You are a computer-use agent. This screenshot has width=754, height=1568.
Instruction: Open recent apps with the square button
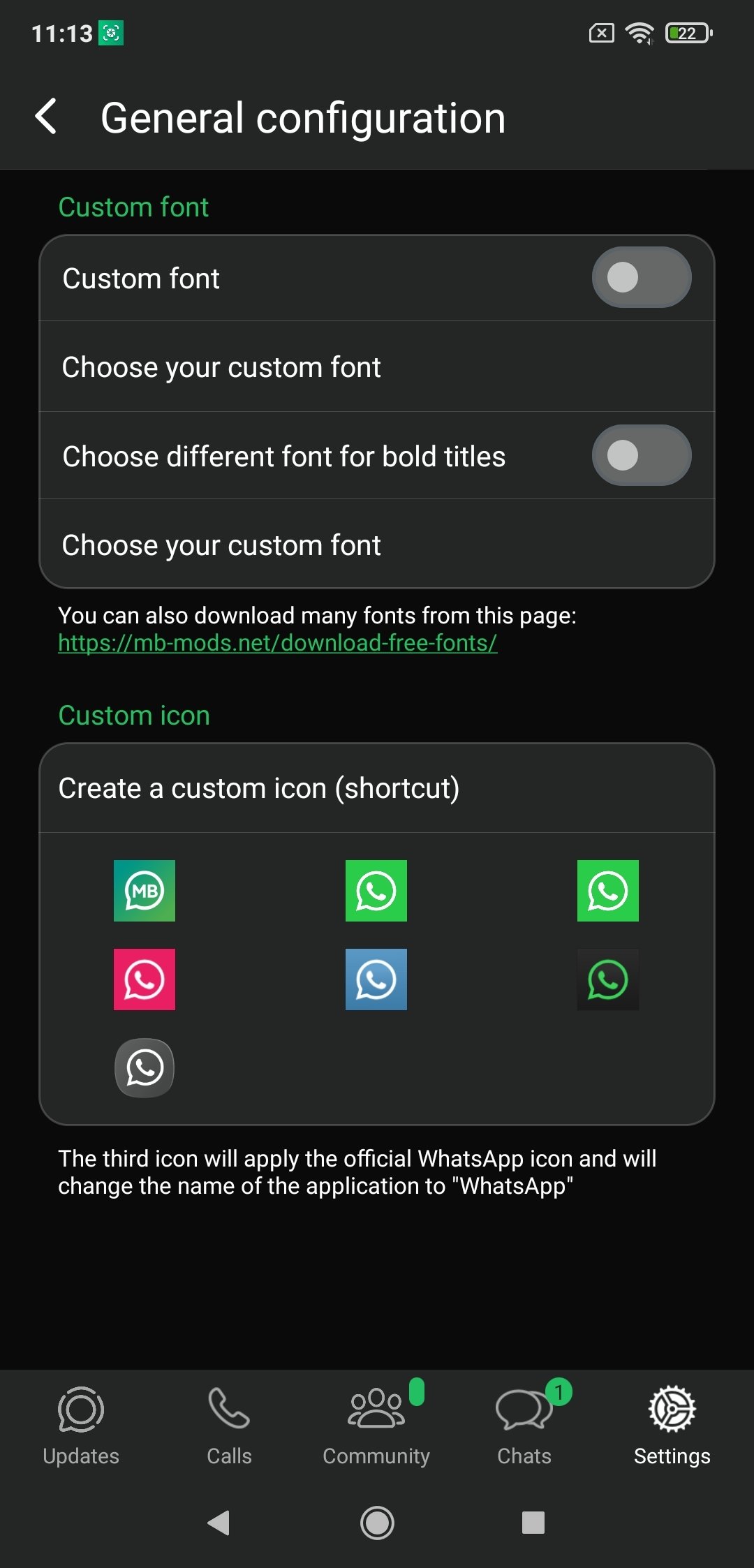(533, 1523)
